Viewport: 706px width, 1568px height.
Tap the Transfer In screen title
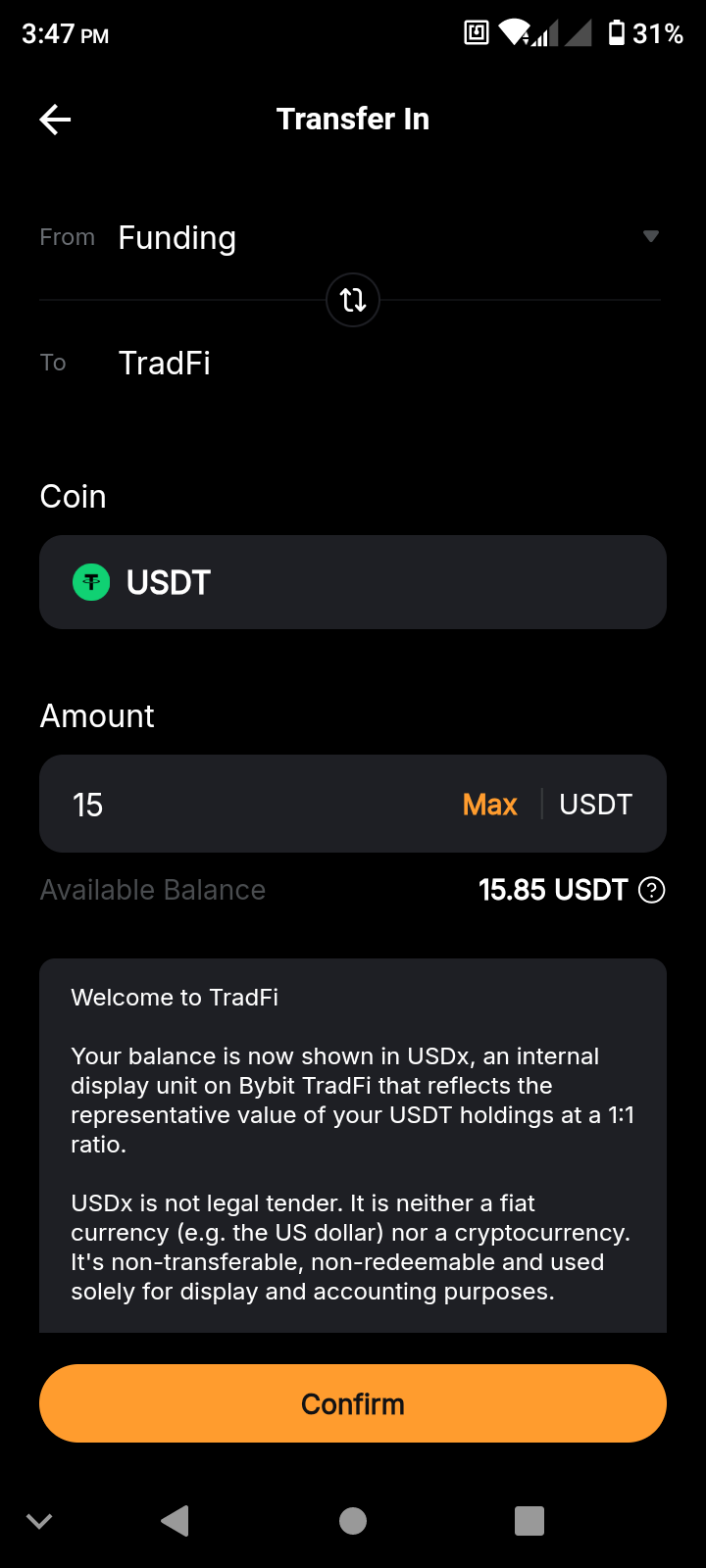click(353, 118)
